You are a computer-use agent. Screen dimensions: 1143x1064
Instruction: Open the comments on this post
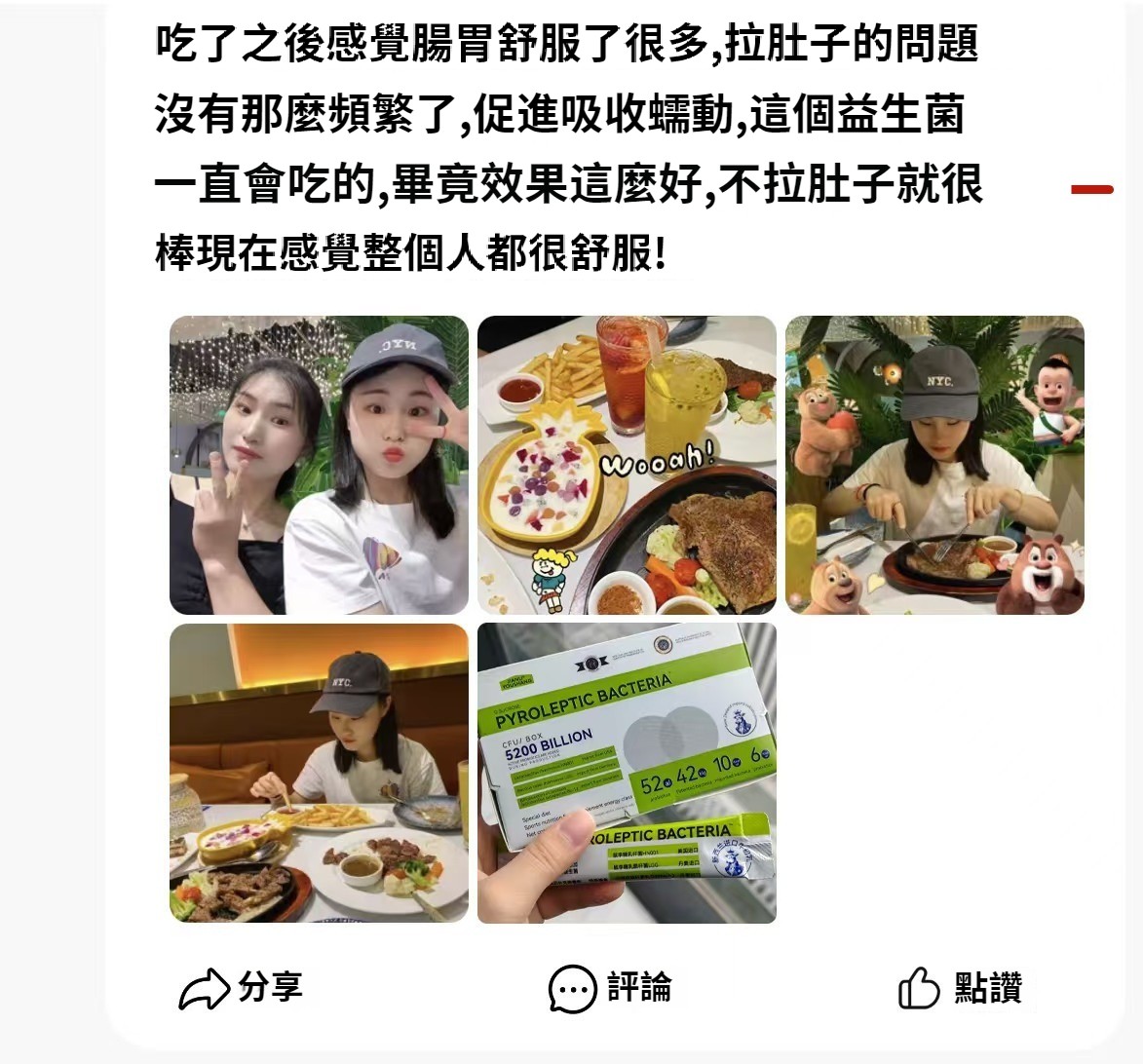click(x=610, y=988)
